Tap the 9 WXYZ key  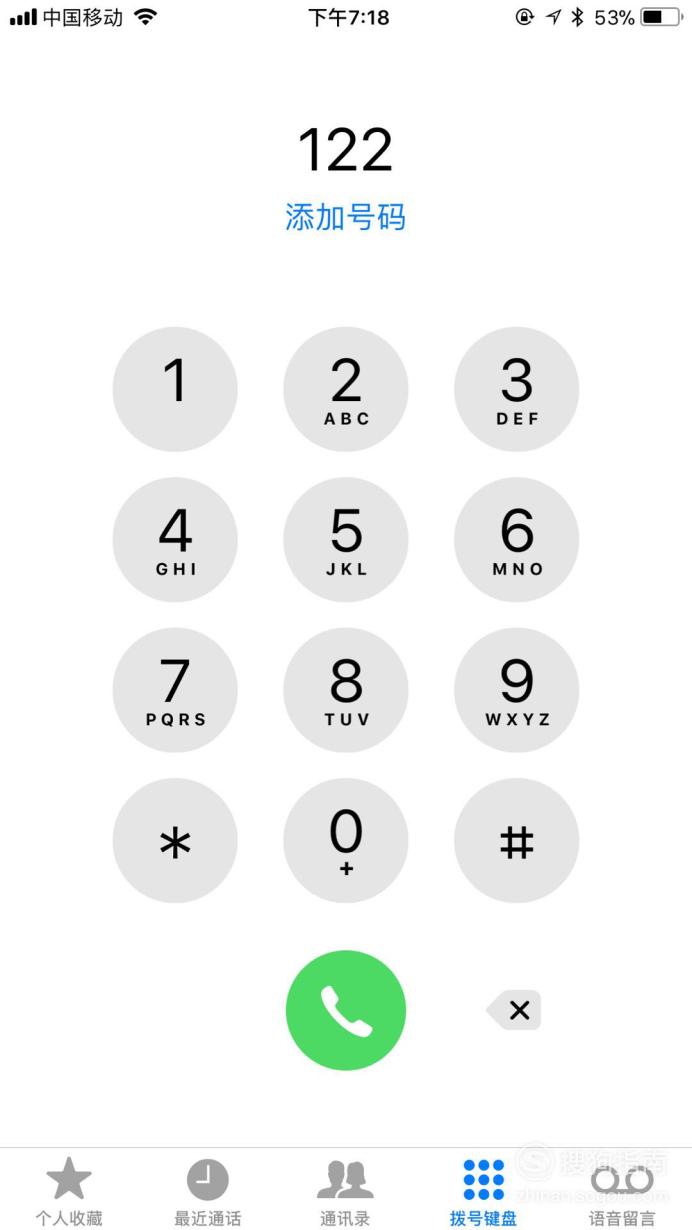(517, 690)
